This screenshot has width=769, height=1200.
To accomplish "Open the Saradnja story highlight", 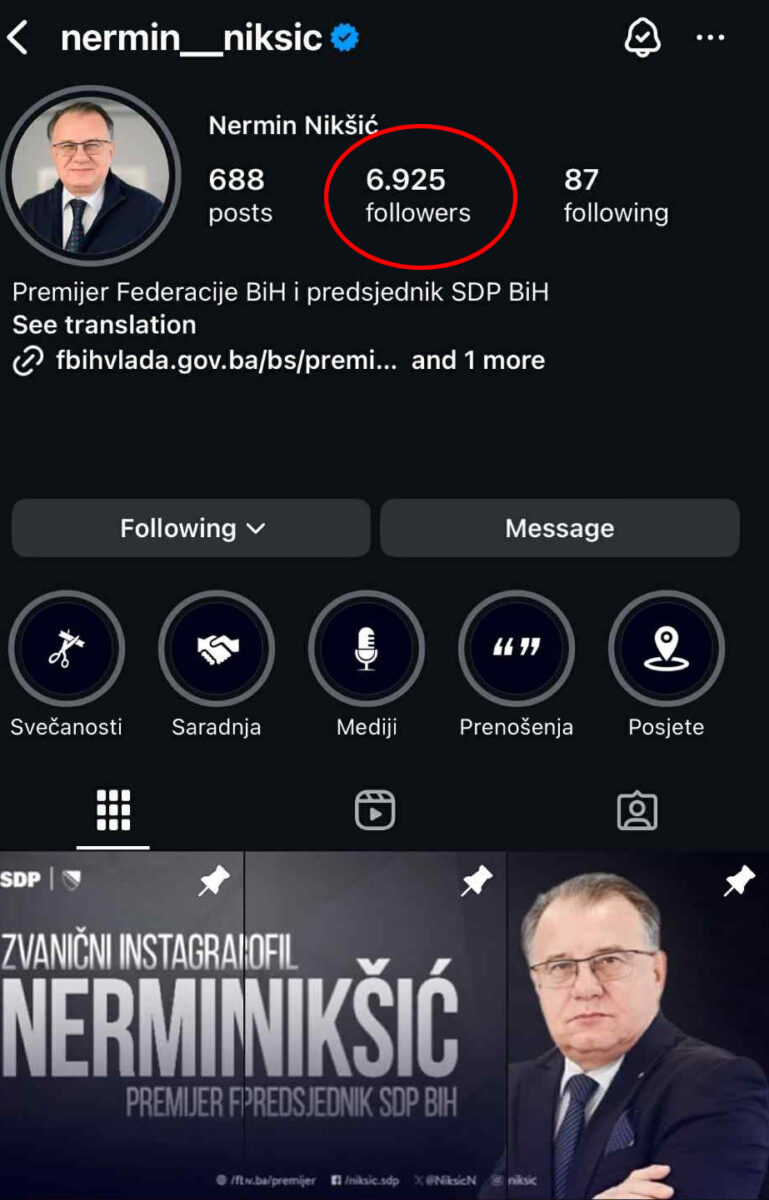I will (x=216, y=650).
